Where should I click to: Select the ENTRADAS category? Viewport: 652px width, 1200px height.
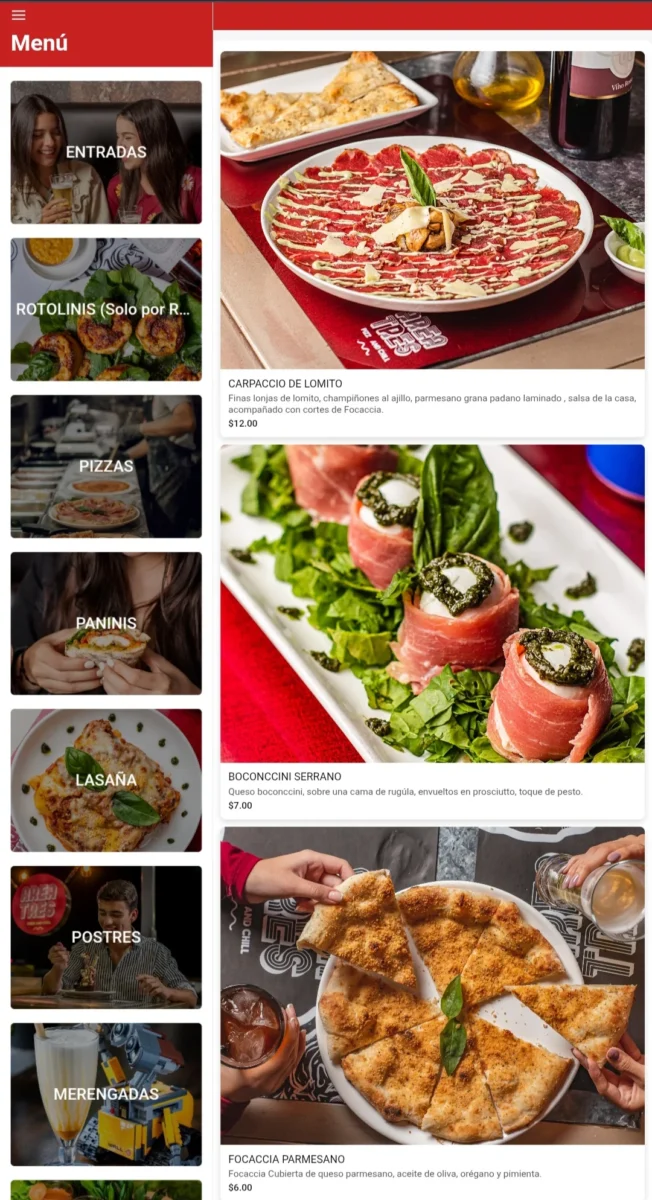106,152
